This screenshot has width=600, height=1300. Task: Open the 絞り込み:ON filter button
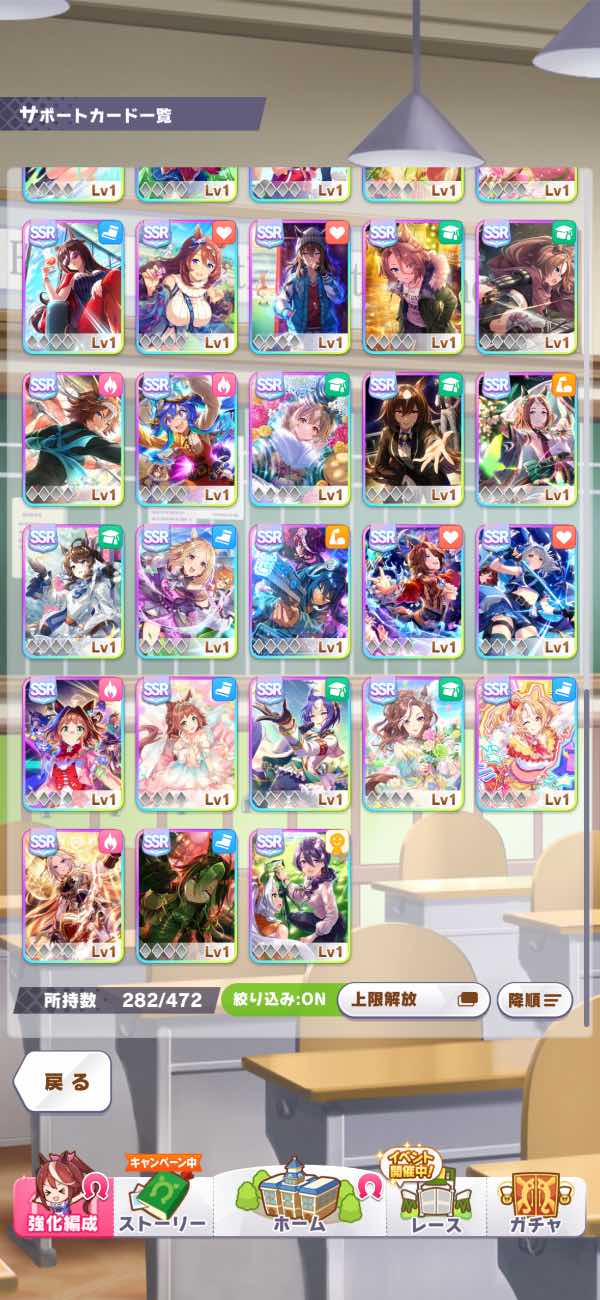coord(276,998)
